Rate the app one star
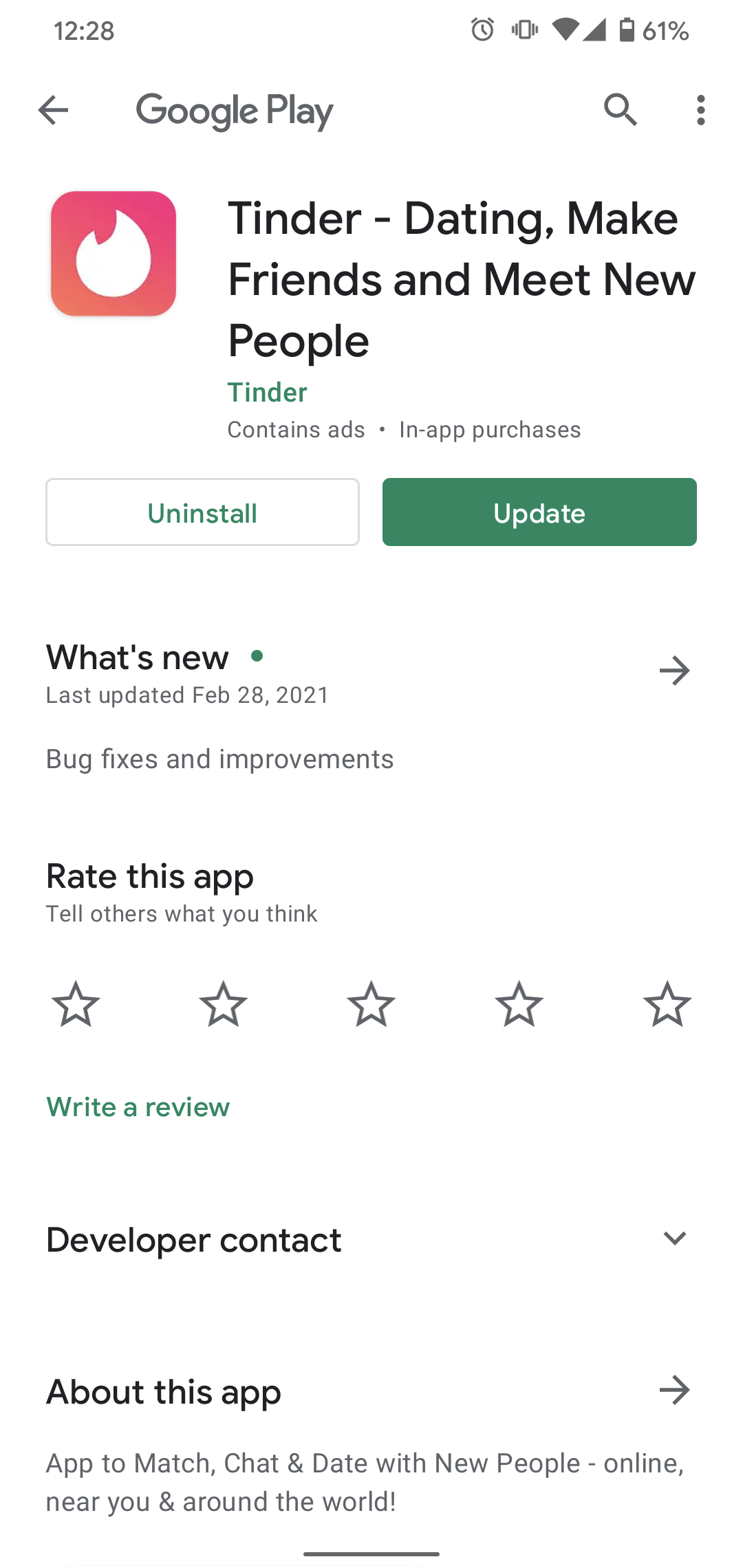Viewport: 743px width, 1568px height. click(x=76, y=1004)
